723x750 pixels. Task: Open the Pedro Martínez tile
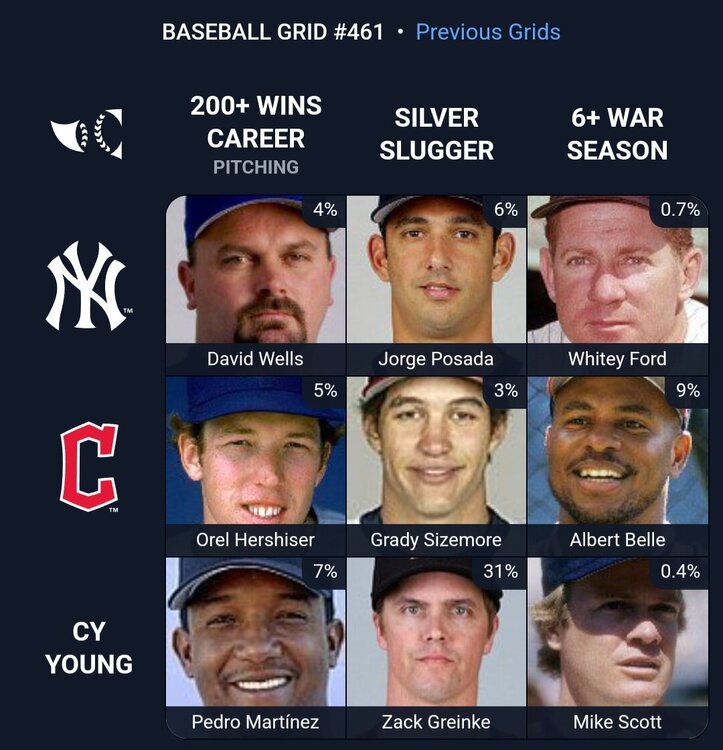[255, 647]
